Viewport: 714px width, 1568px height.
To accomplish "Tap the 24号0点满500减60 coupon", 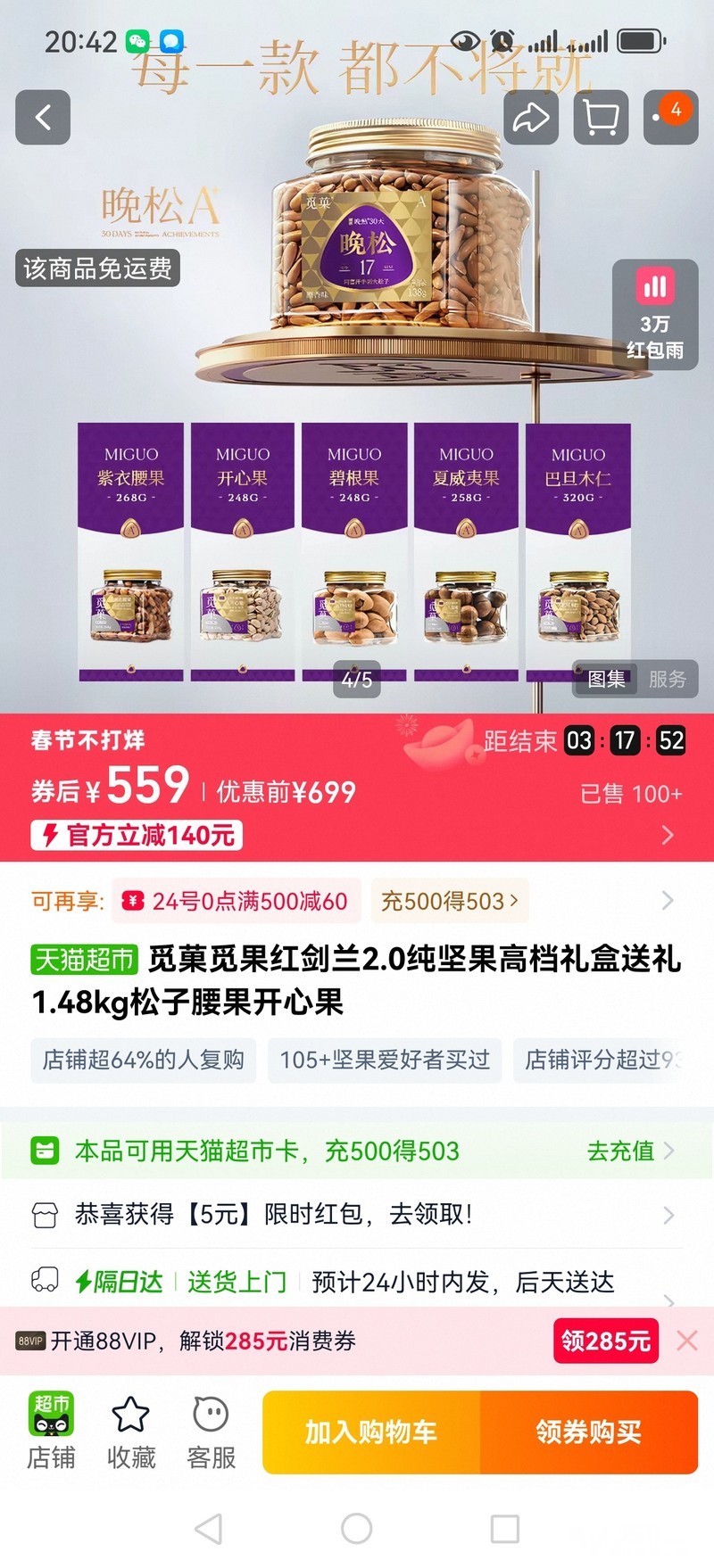I will (236, 901).
